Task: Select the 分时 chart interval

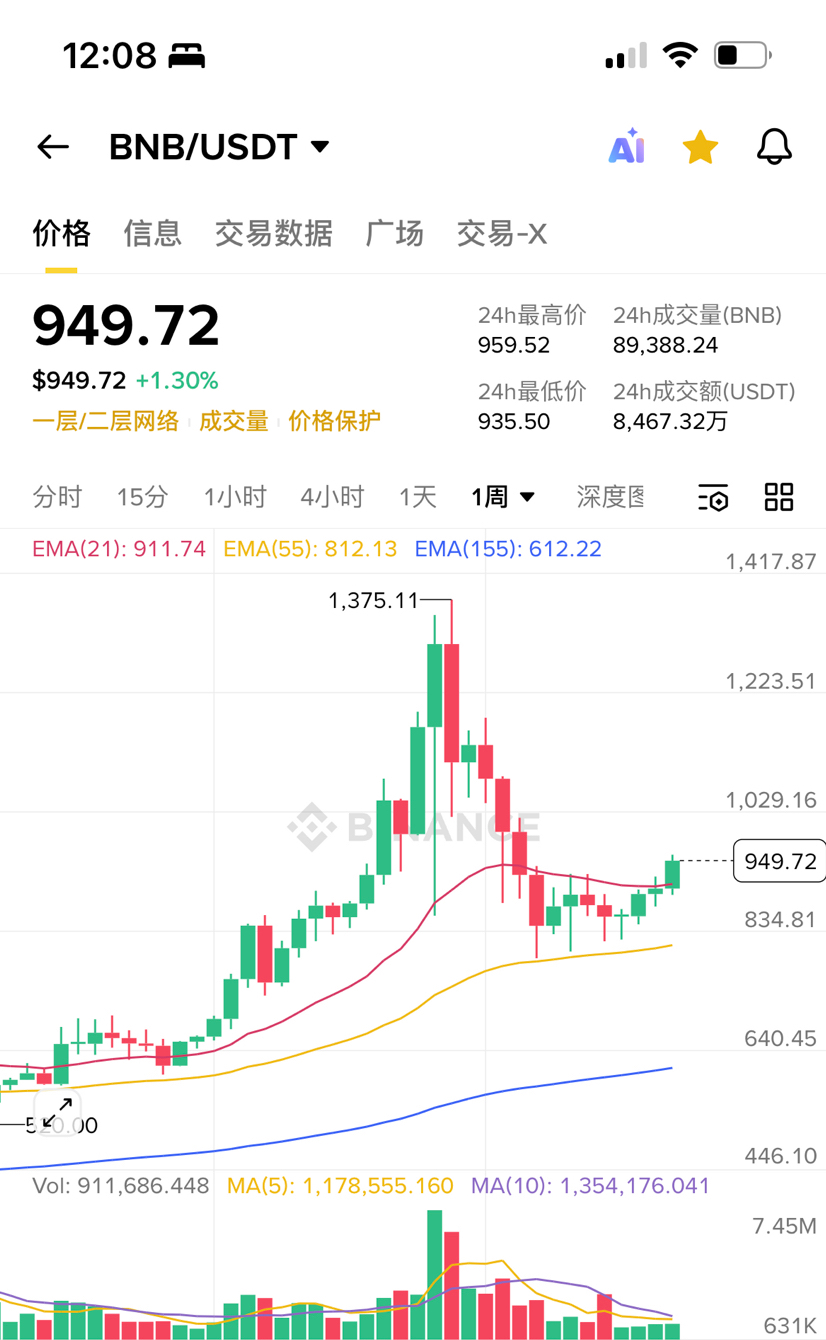Action: click(57, 496)
